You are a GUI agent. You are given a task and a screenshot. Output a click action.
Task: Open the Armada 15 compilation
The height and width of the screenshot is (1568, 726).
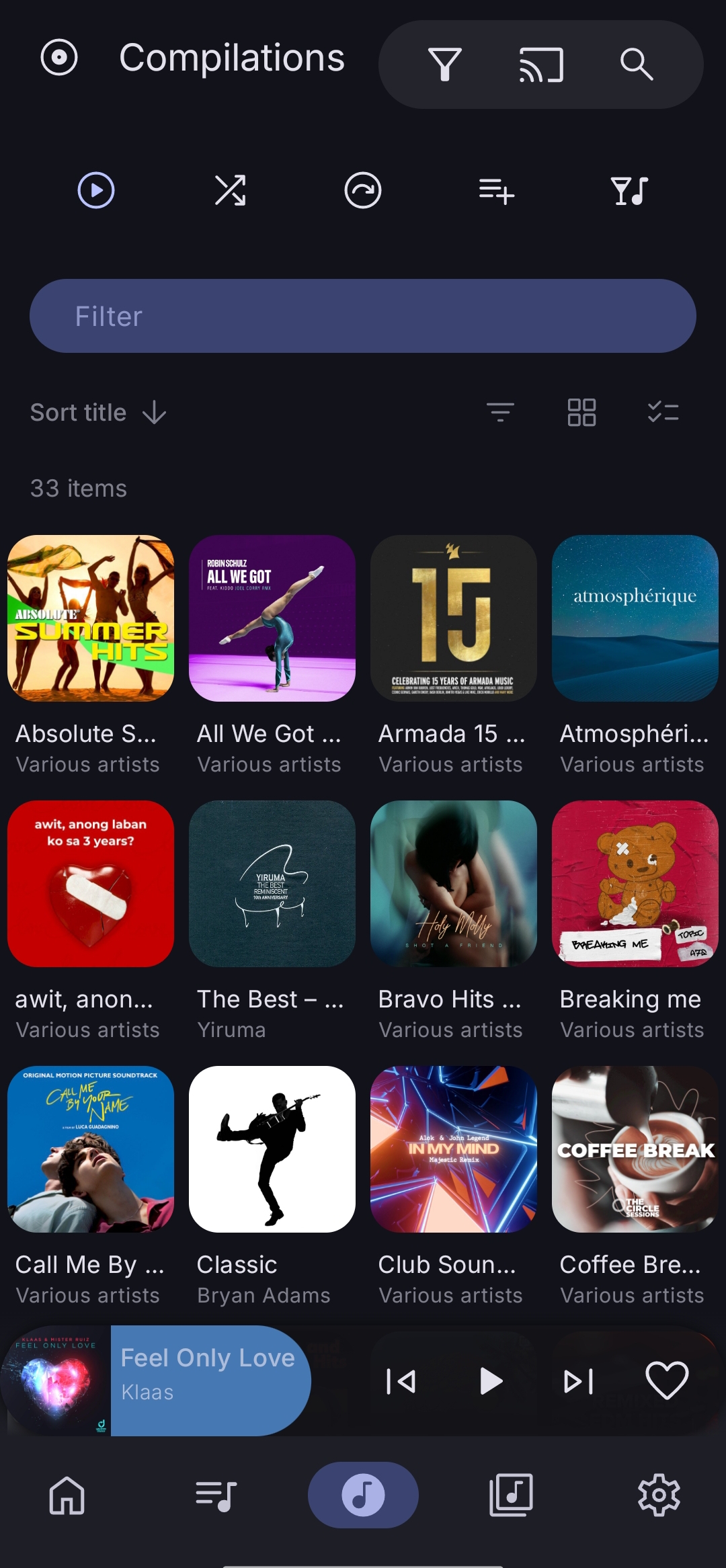click(x=454, y=655)
